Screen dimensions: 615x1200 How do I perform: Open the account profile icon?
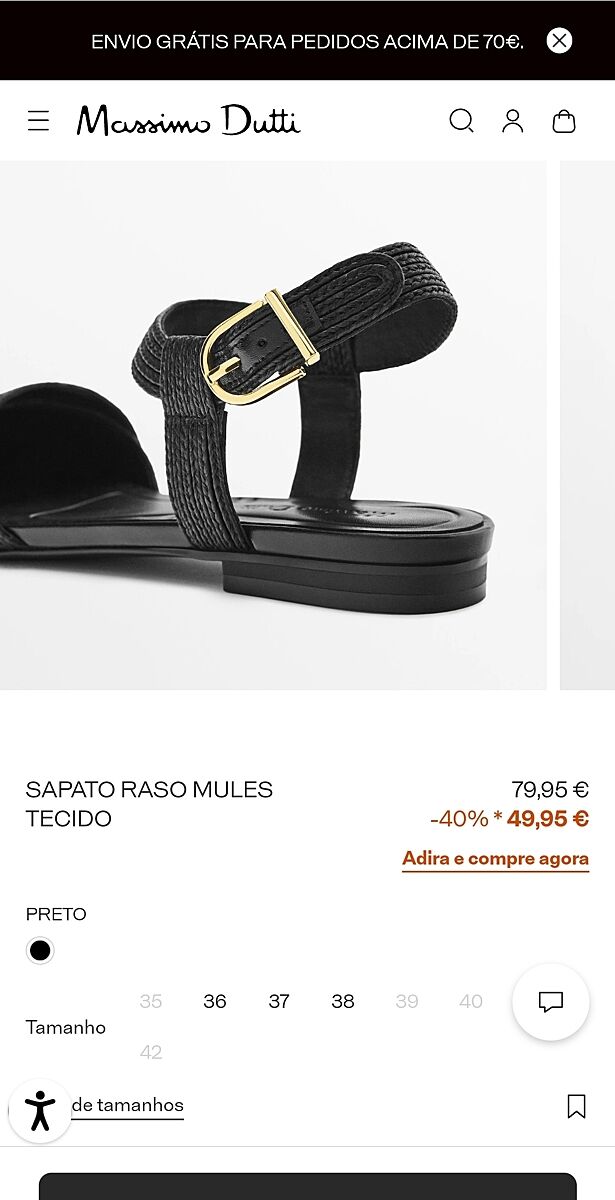(513, 121)
